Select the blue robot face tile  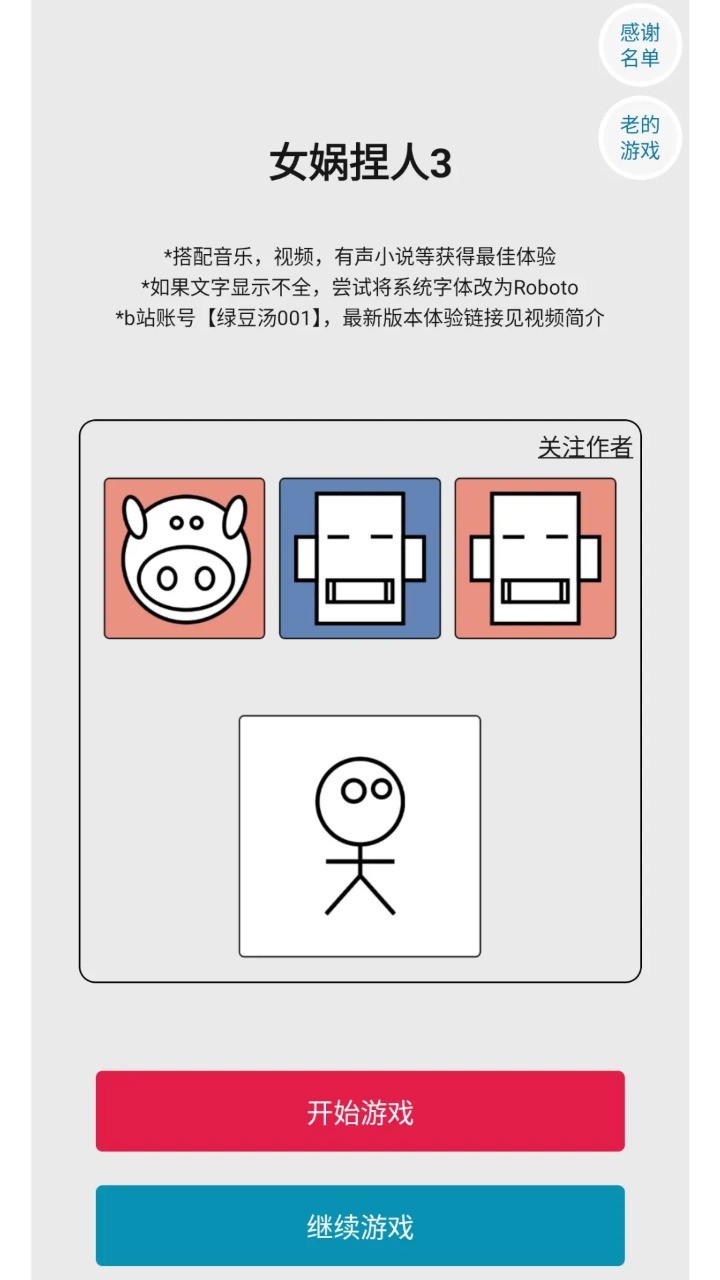(x=360, y=558)
